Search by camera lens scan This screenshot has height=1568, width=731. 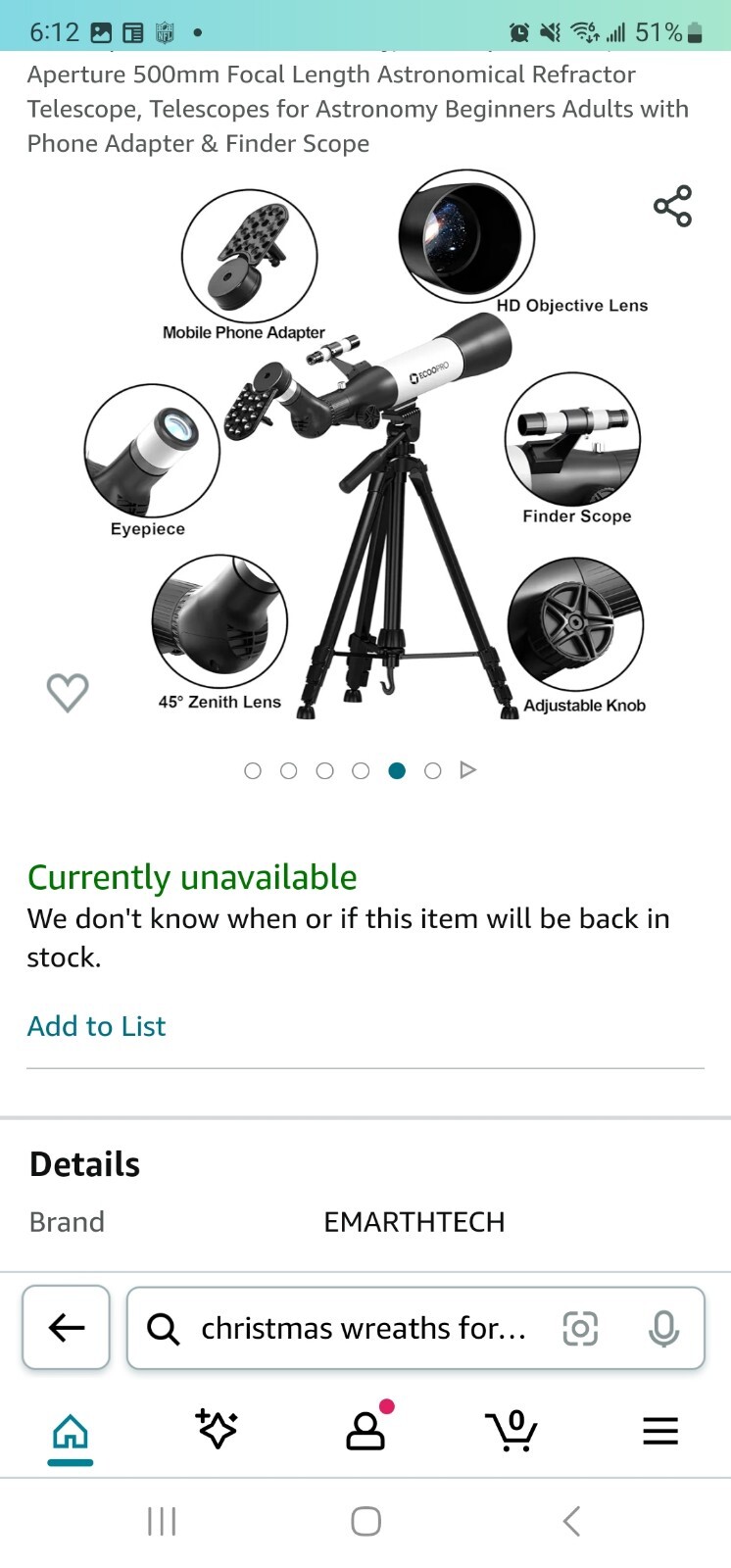(580, 1329)
